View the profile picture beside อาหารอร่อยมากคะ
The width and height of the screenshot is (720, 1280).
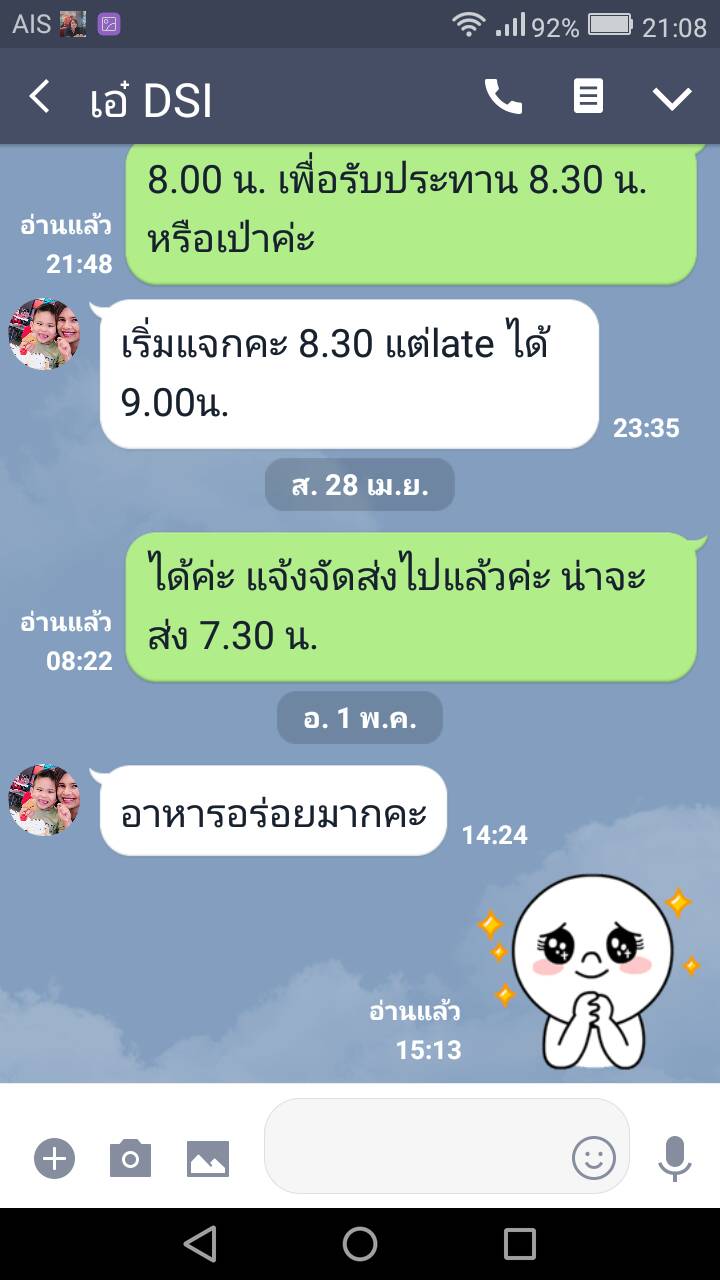(44, 800)
